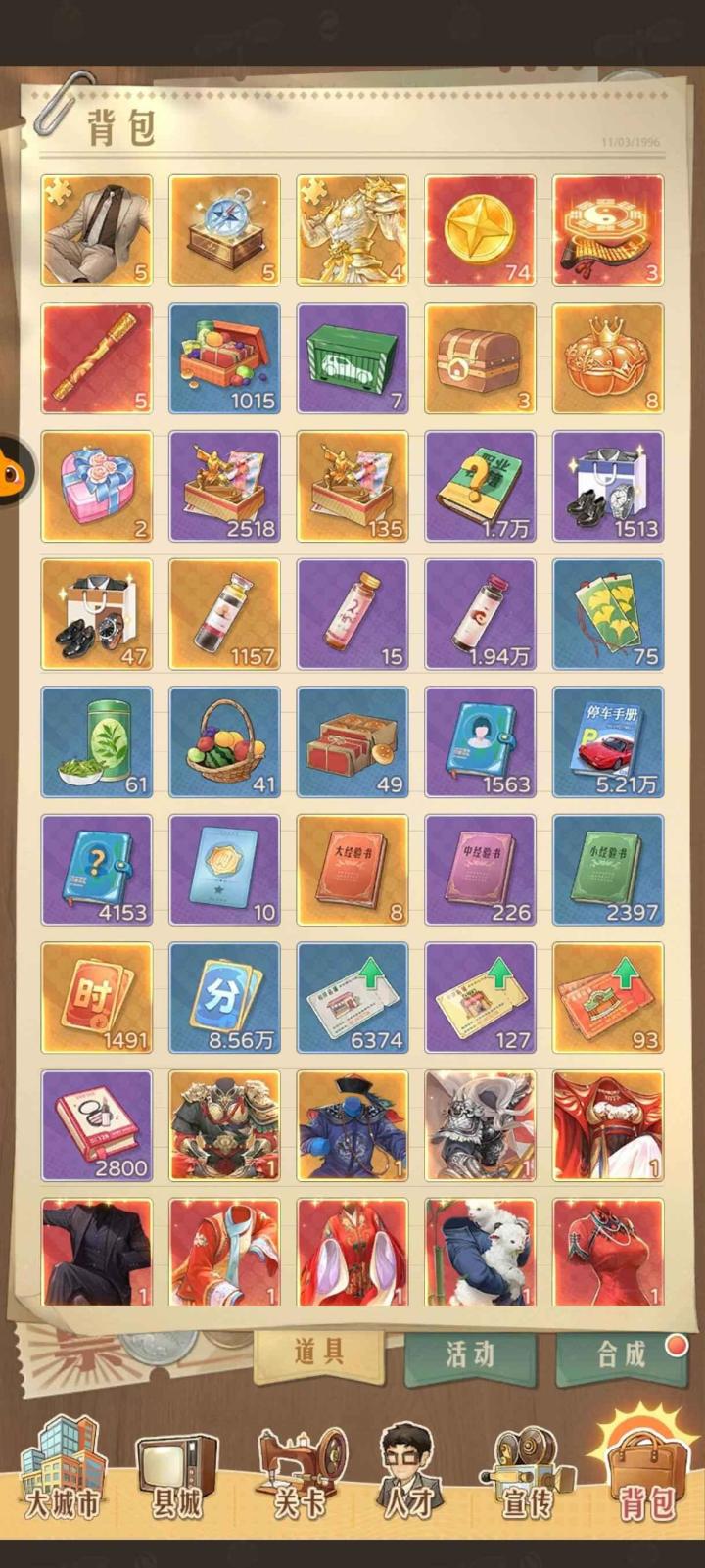Open the 停车手册 parking manual item
The image size is (705, 1568).
coord(607,742)
